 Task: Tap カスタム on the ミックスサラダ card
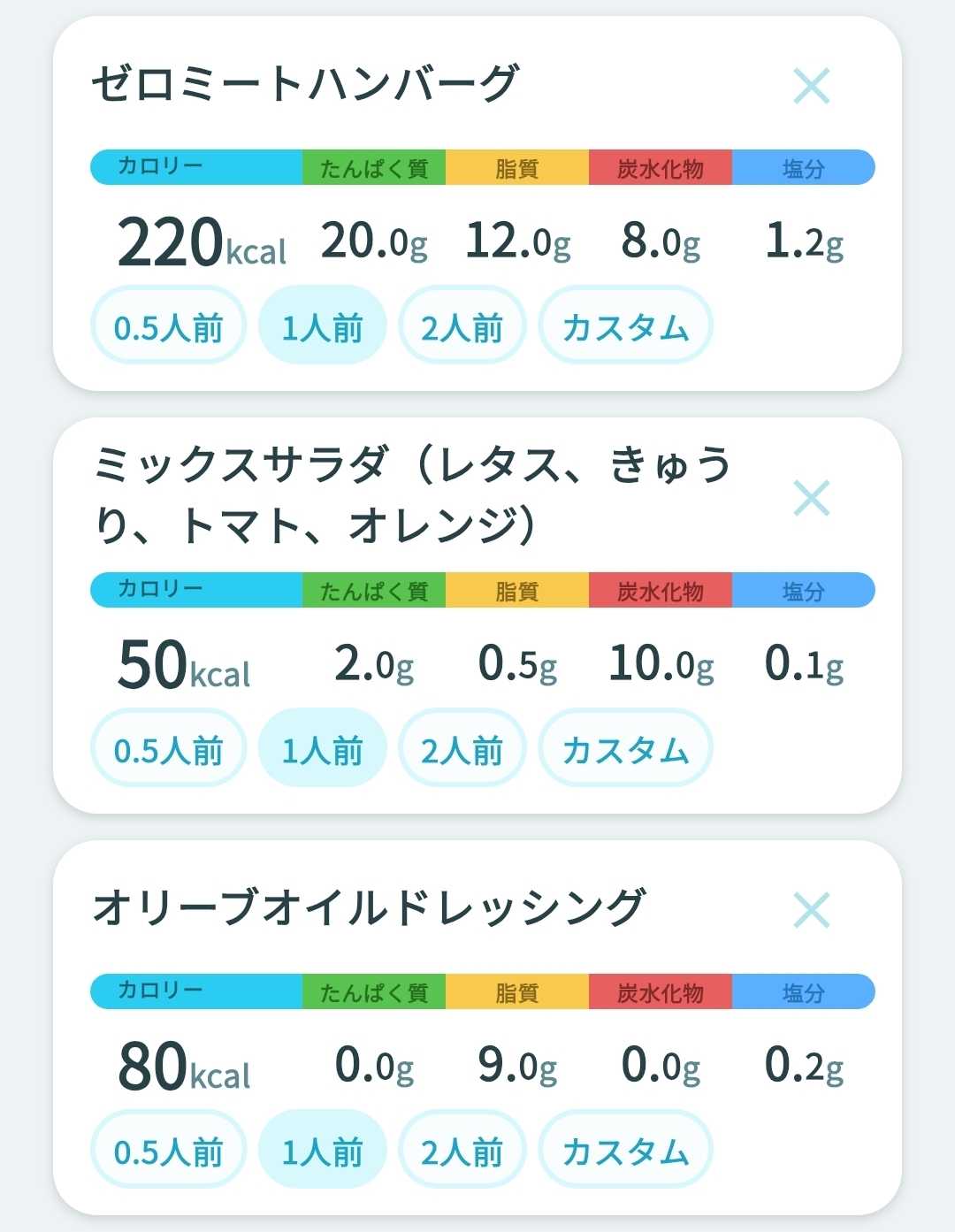pyautogui.click(x=625, y=751)
